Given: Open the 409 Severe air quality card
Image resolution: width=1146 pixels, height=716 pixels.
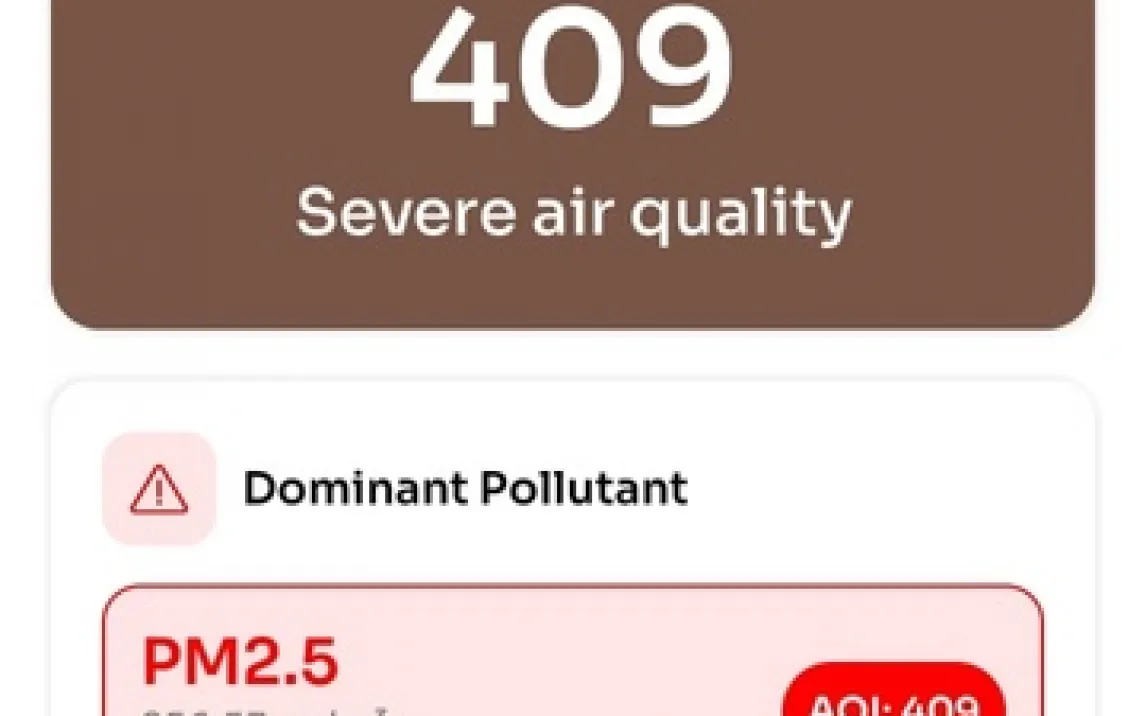Looking at the screenshot, I should pyautogui.click(x=572, y=160).
